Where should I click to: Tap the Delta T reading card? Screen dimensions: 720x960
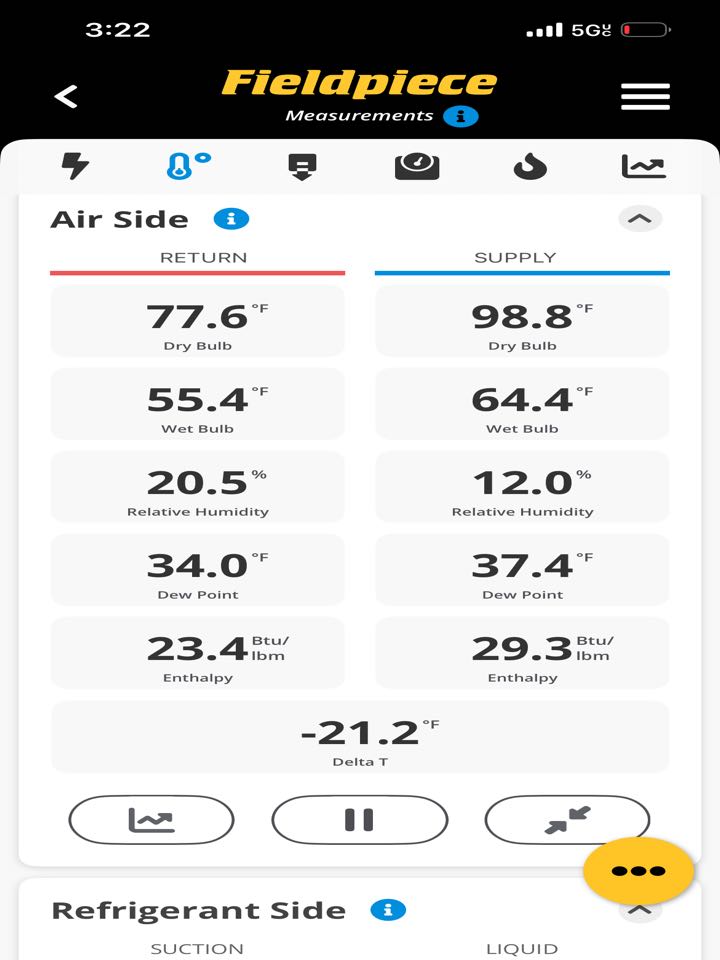click(x=359, y=737)
